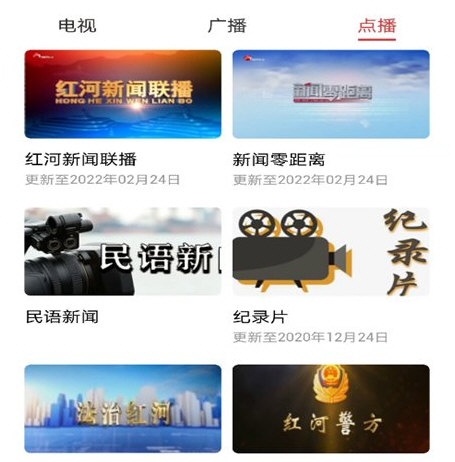The height and width of the screenshot is (462, 455).
Task: Switch to the 广播 tab
Action: pyautogui.click(x=227, y=26)
